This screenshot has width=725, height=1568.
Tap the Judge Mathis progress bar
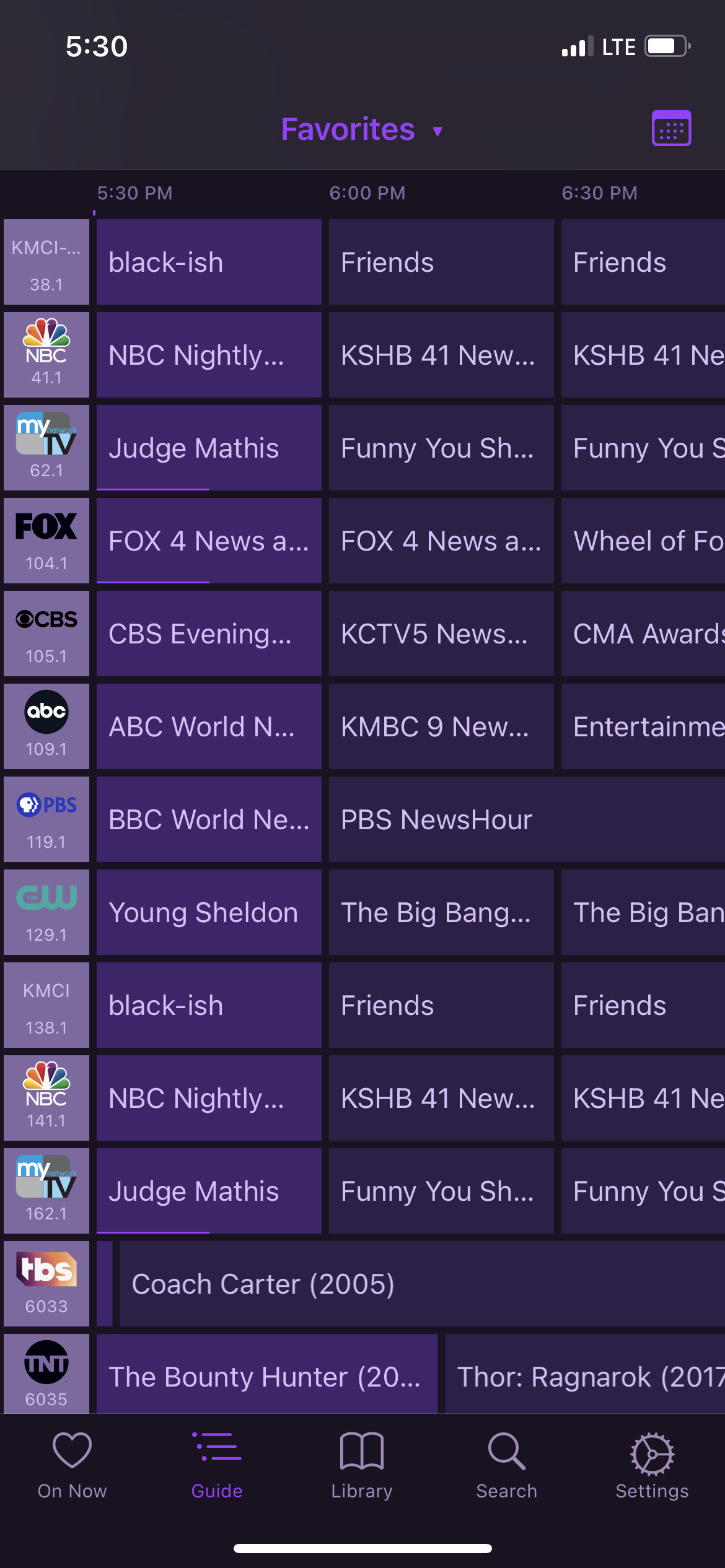tap(152, 489)
